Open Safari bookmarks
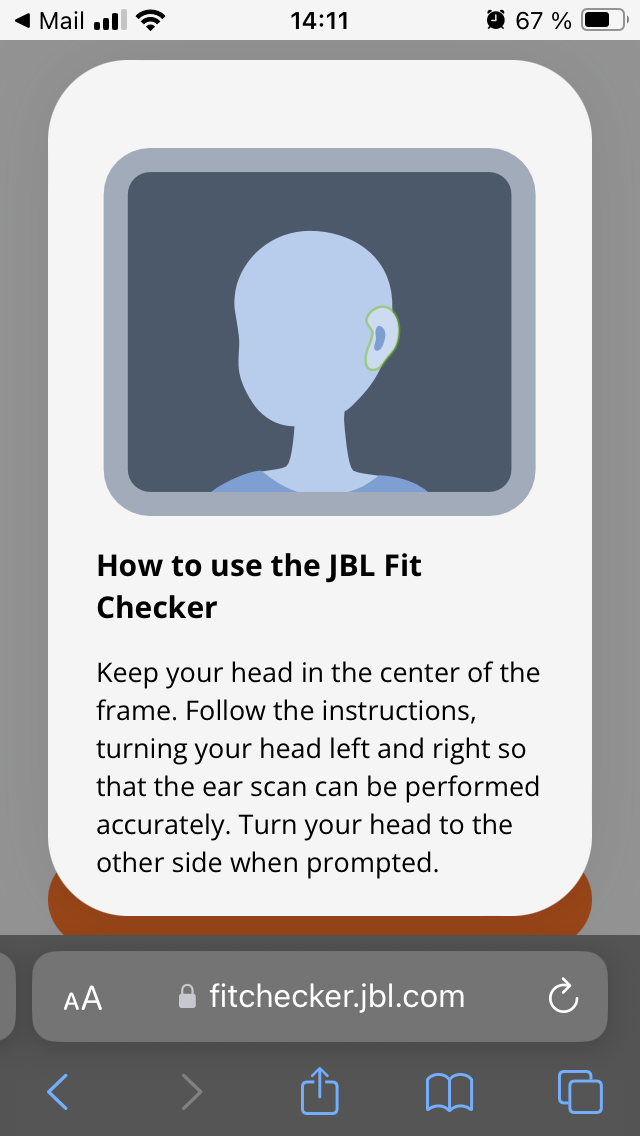The image size is (640, 1136). (449, 1092)
